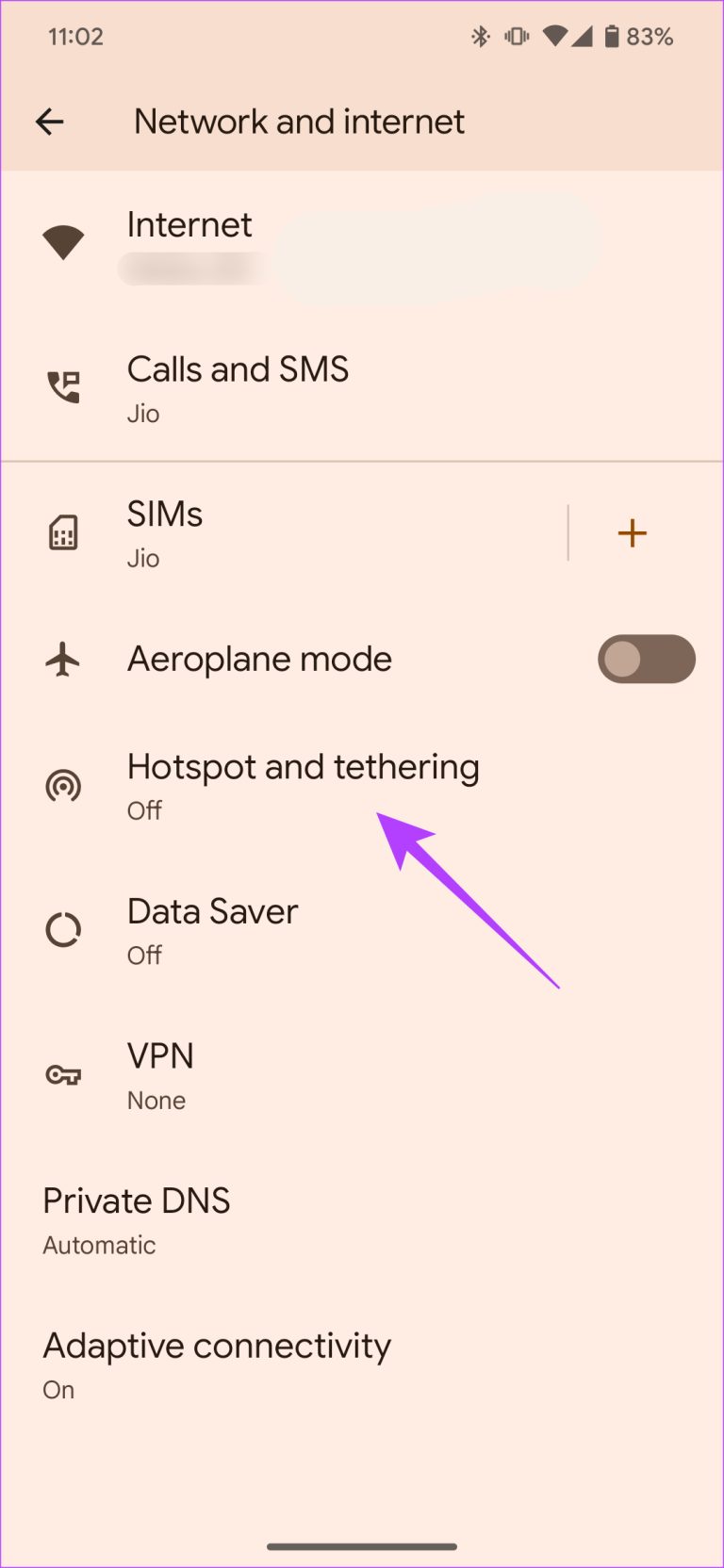This screenshot has height=1568, width=724.
Task: Click the Calls and SMS phone icon
Action: [x=62, y=386]
